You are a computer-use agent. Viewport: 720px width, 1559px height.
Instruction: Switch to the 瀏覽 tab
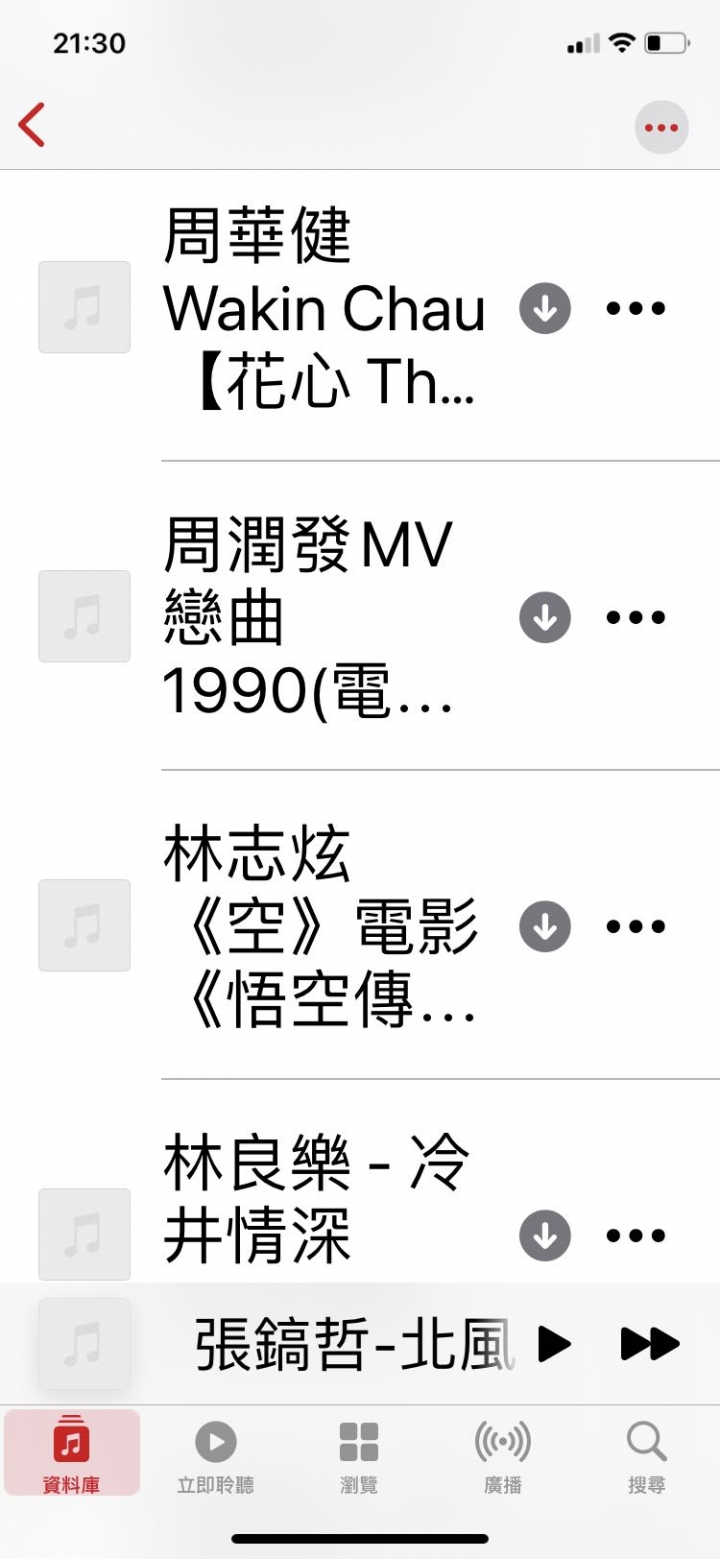pyautogui.click(x=359, y=1456)
